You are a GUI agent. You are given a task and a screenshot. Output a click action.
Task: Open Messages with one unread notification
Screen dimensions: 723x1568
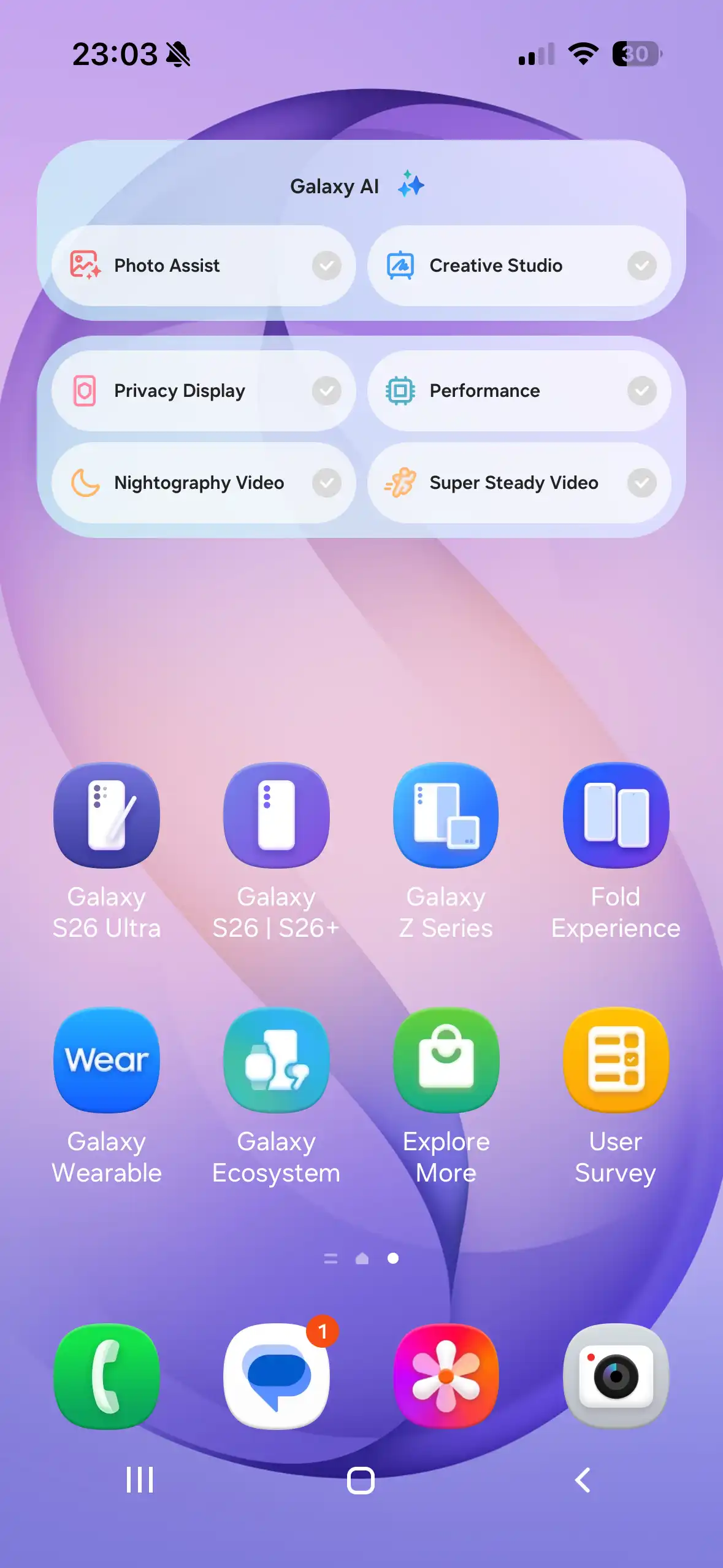(277, 1376)
